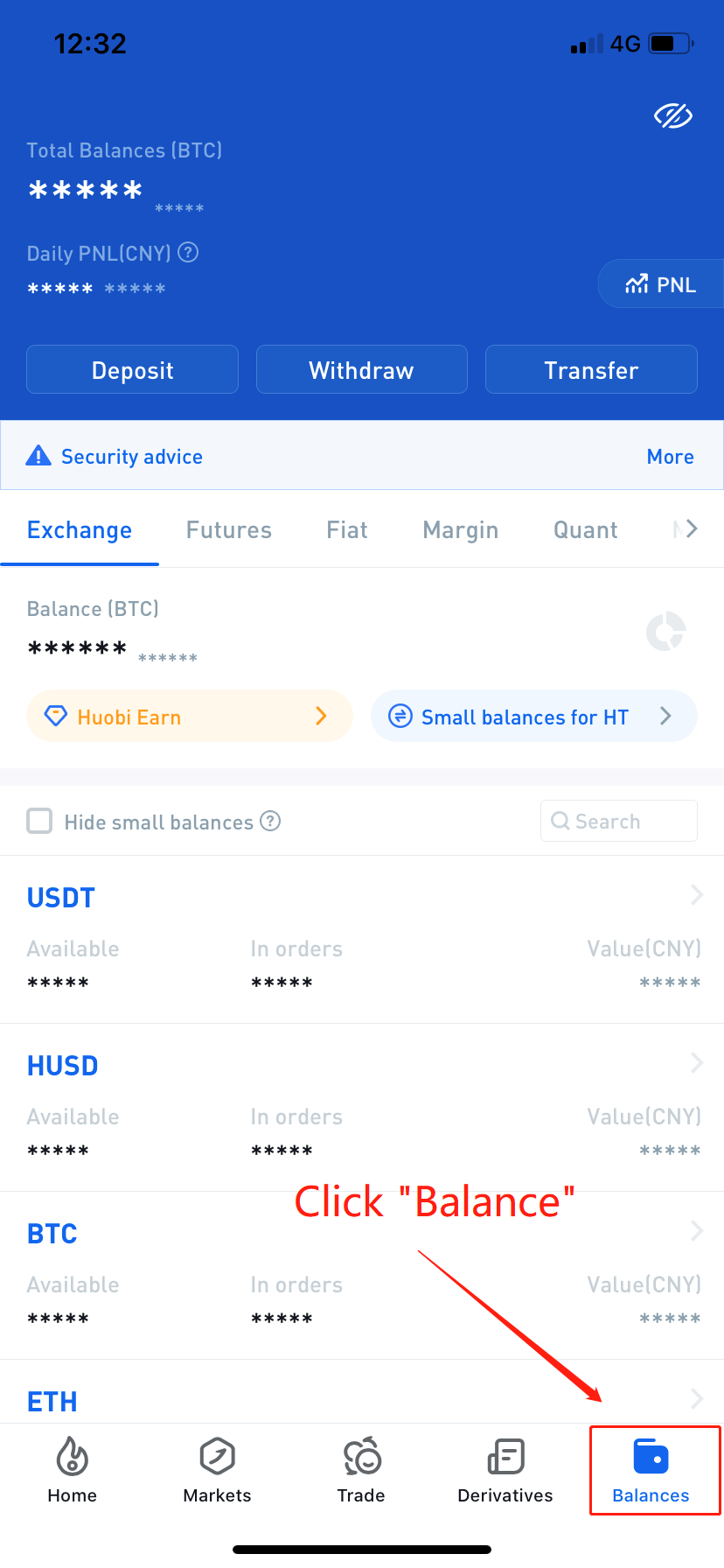Open the USDT asset row
This screenshot has width=724, height=1568.
pyautogui.click(x=362, y=940)
